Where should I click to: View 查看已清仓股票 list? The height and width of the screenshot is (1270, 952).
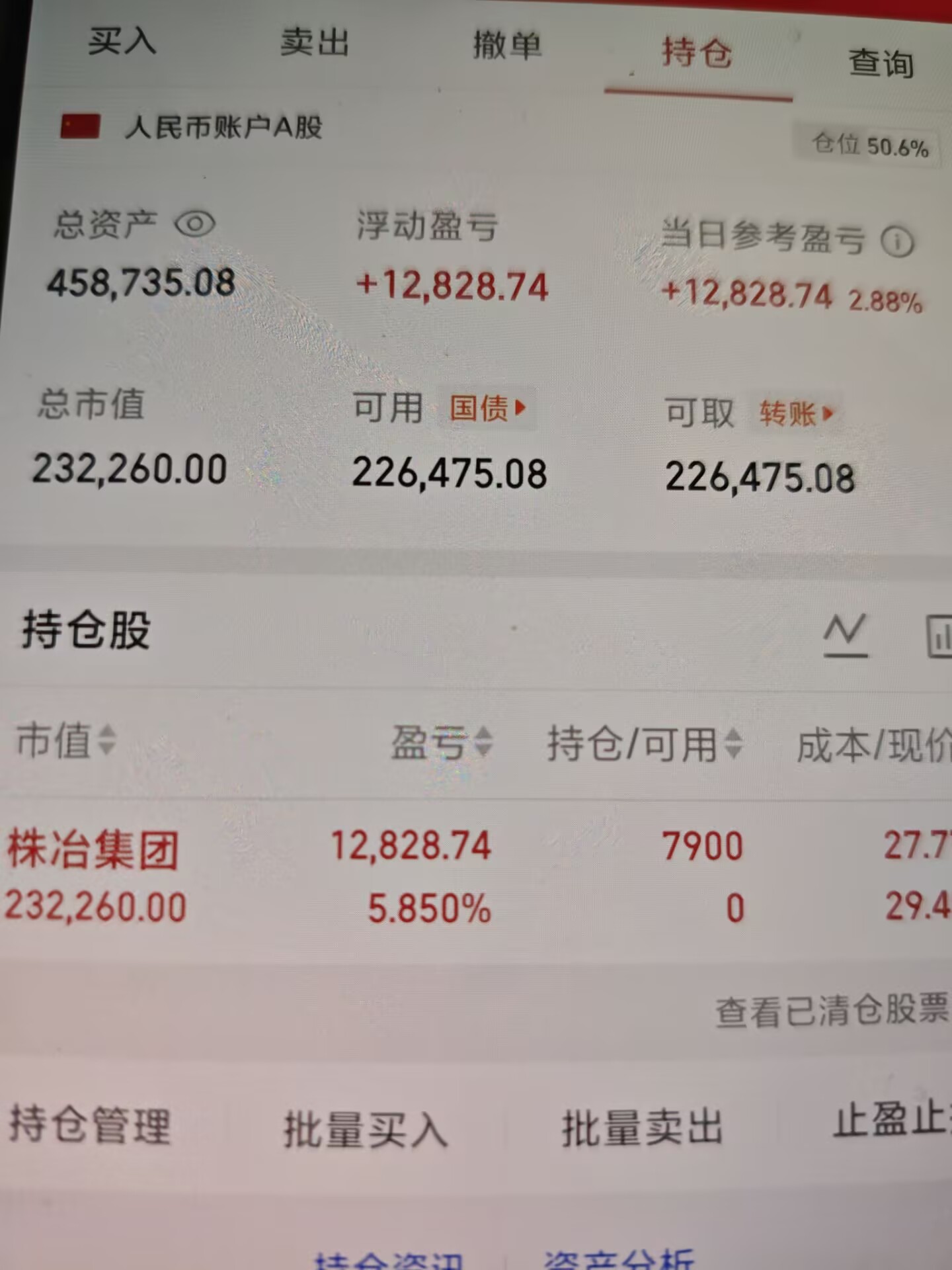832,1010
